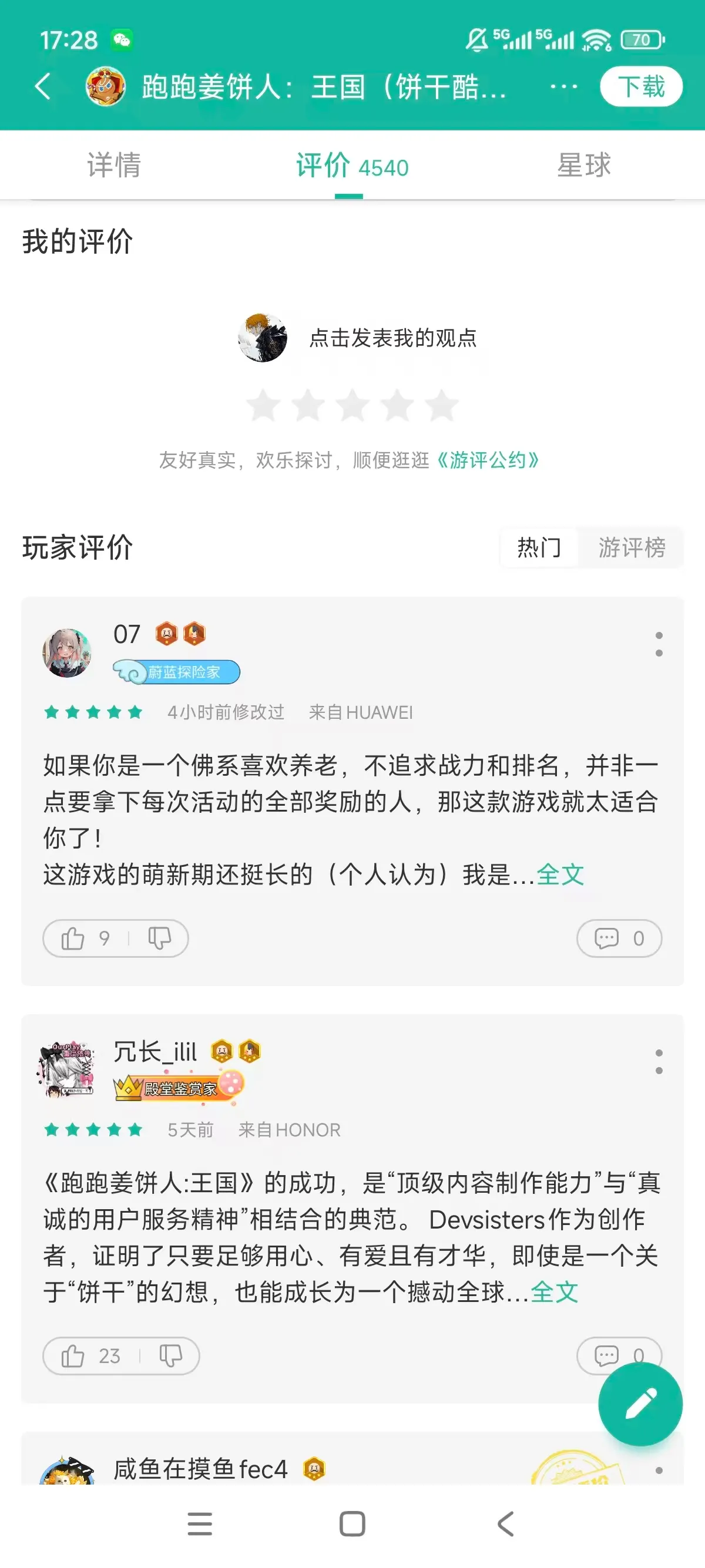The image size is (705, 1568).
Task: Tap the floating pencil button to write a review
Action: (x=640, y=1404)
